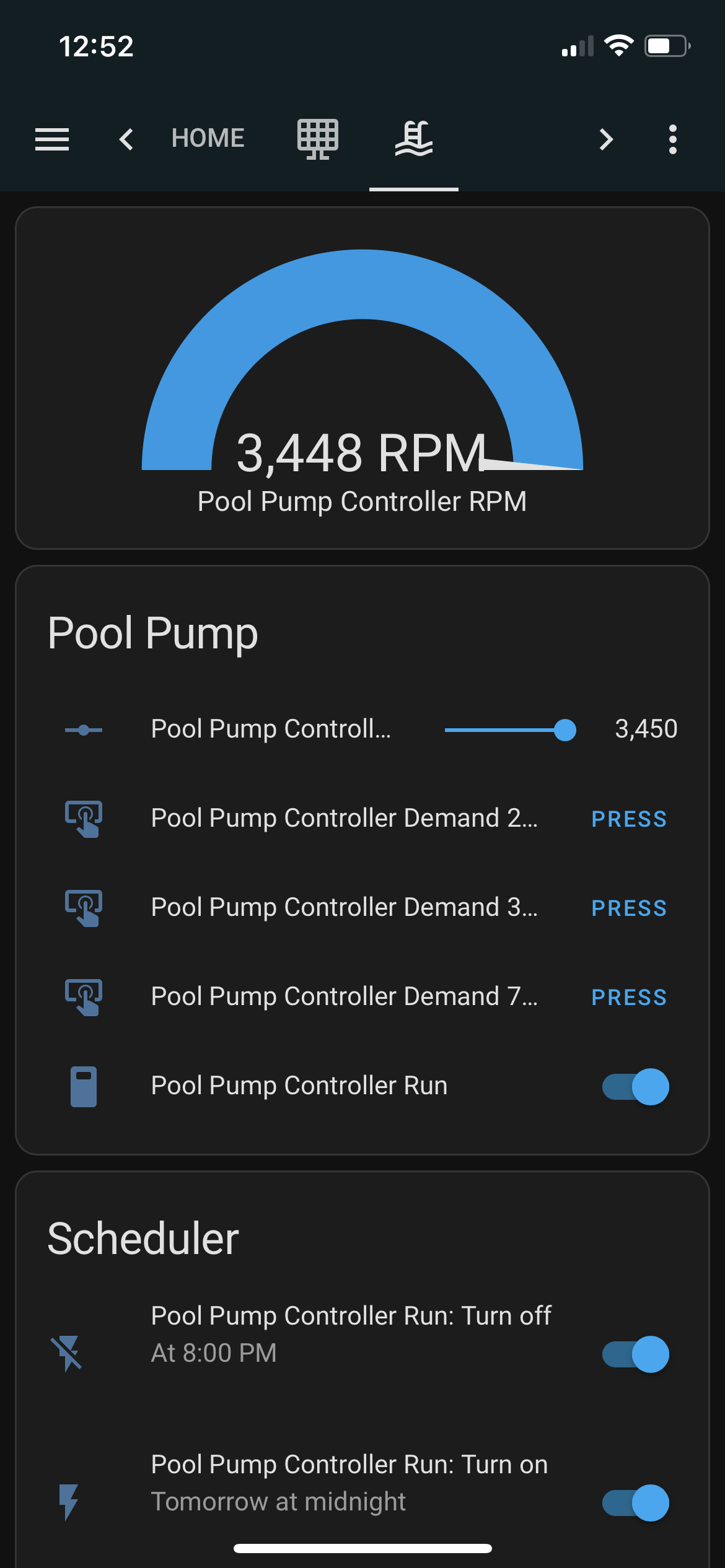725x1568 pixels.
Task: Navigate forward using the right chevron
Action: pos(605,139)
